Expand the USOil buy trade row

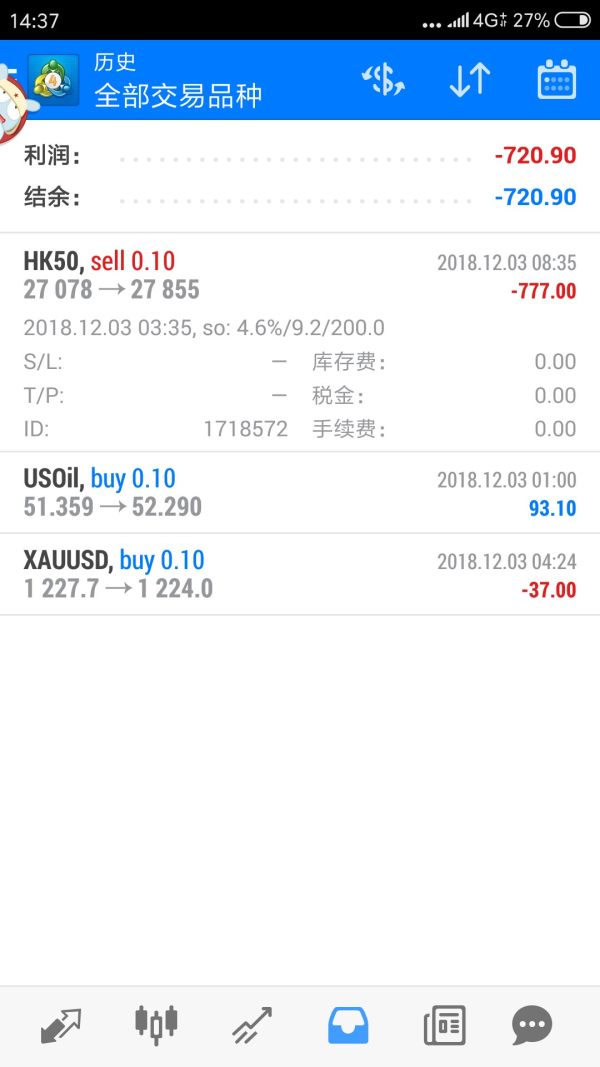point(300,492)
